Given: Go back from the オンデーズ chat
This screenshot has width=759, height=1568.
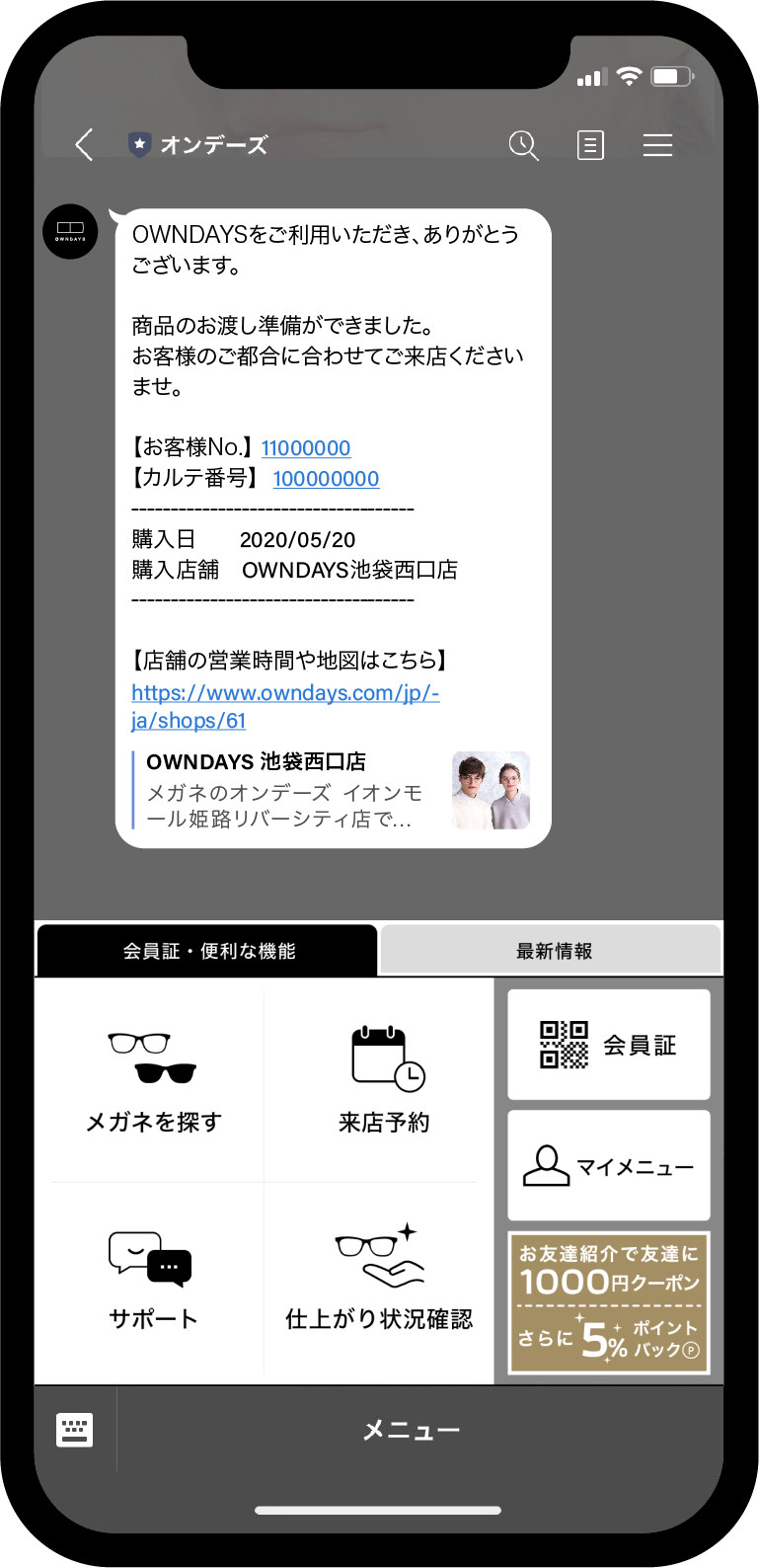Looking at the screenshot, I should [x=85, y=145].
